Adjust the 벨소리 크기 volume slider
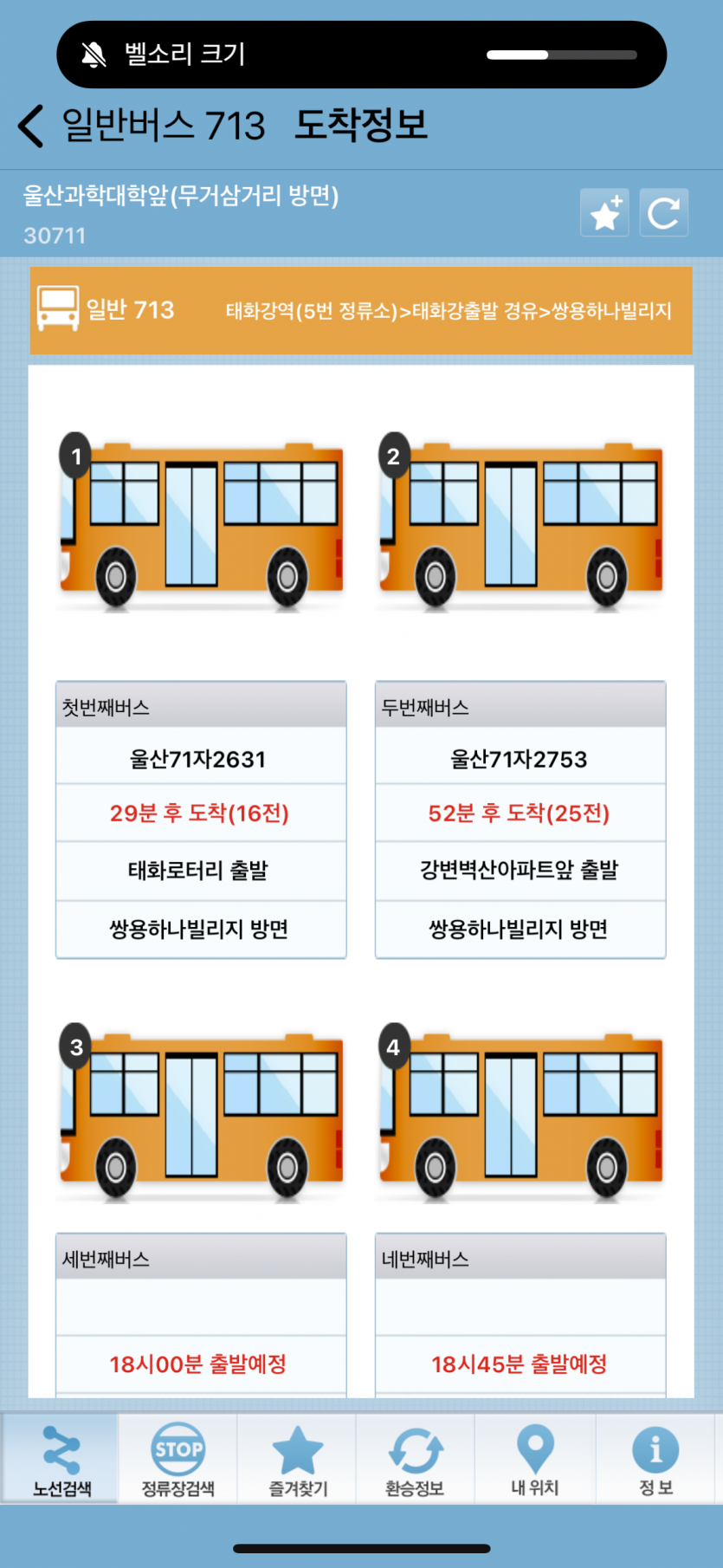The width and height of the screenshot is (723, 1568). pyautogui.click(x=561, y=55)
